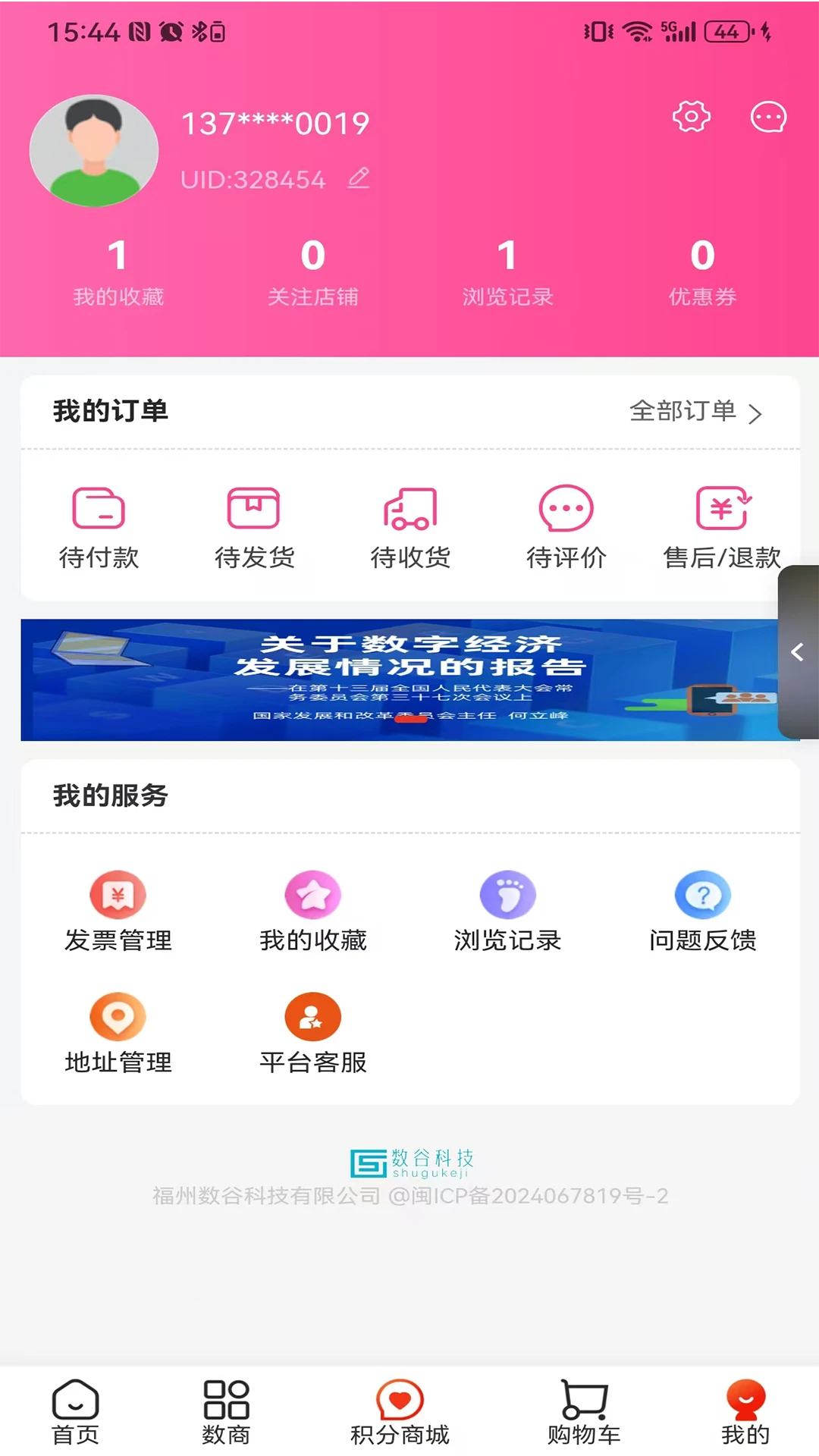The width and height of the screenshot is (819, 1456).
Task: Expand the 全部订单 all orders chevron
Action: coord(755,414)
